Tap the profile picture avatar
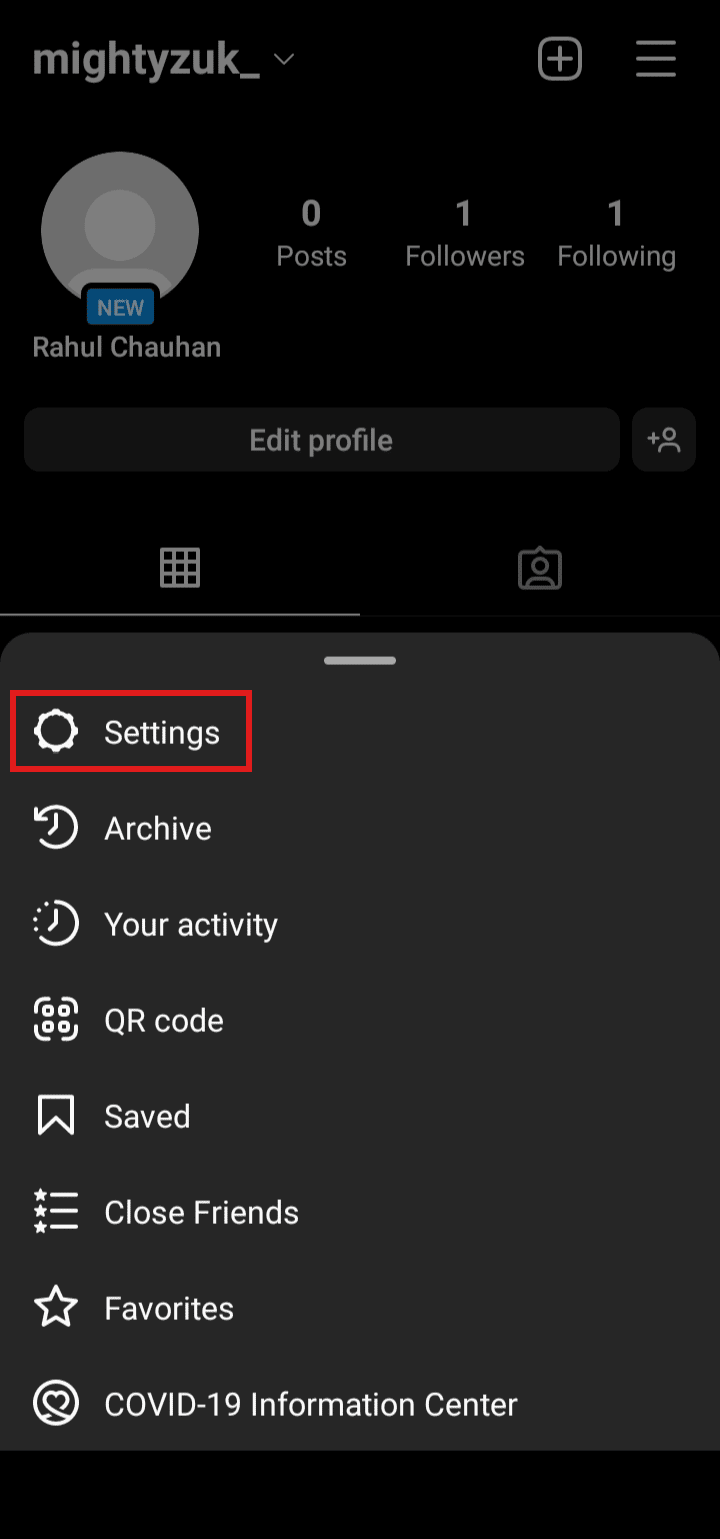Viewport: 720px width, 1539px height. [120, 230]
